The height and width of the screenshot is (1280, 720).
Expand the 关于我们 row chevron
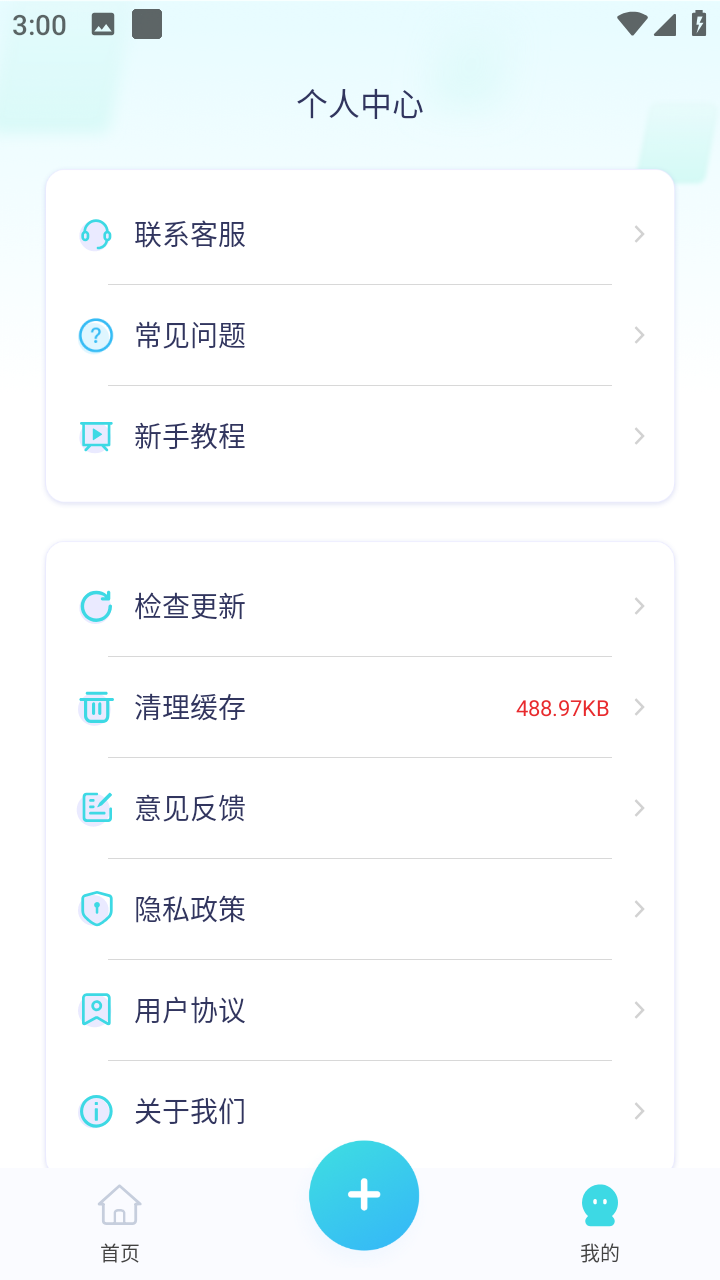(x=639, y=1111)
